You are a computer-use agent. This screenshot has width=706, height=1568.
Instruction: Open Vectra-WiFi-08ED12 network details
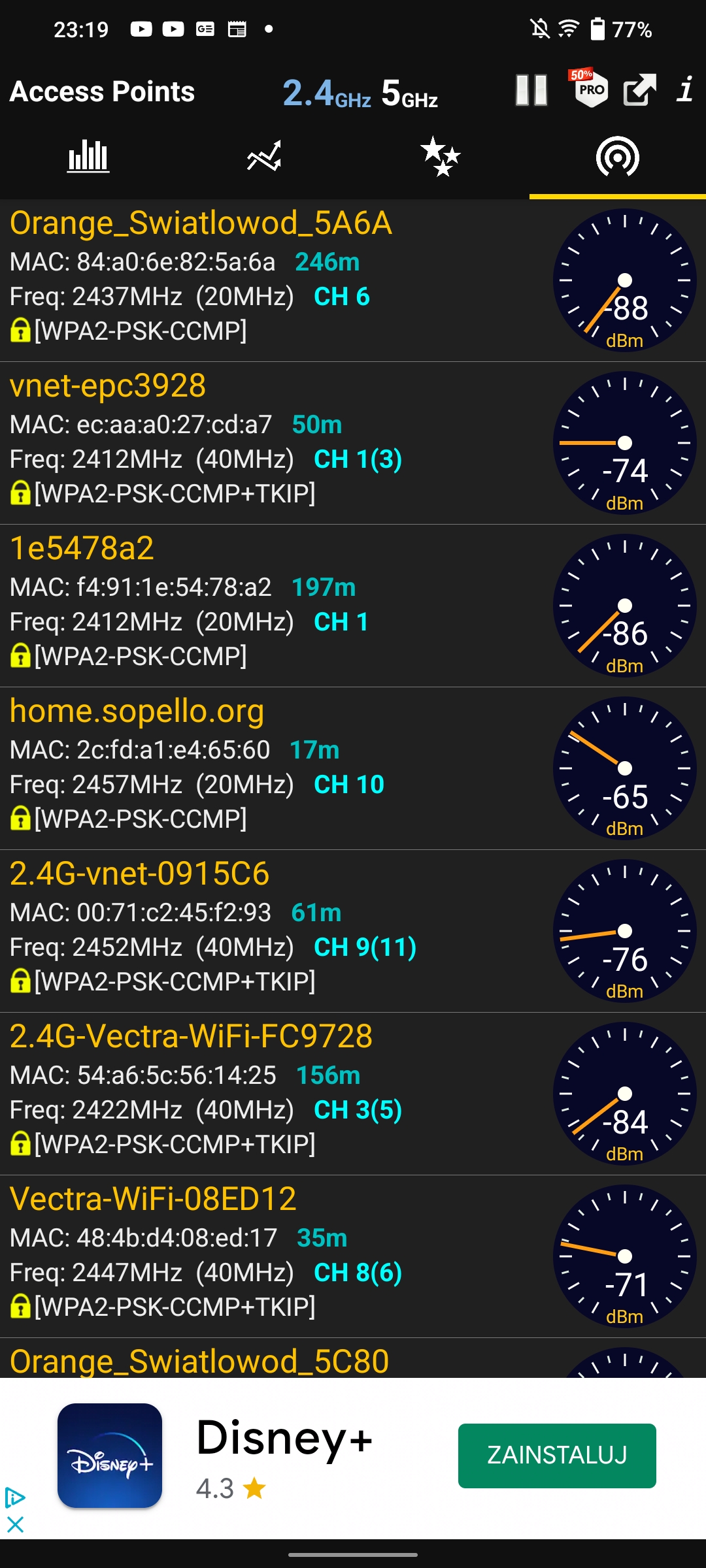[261, 1256]
